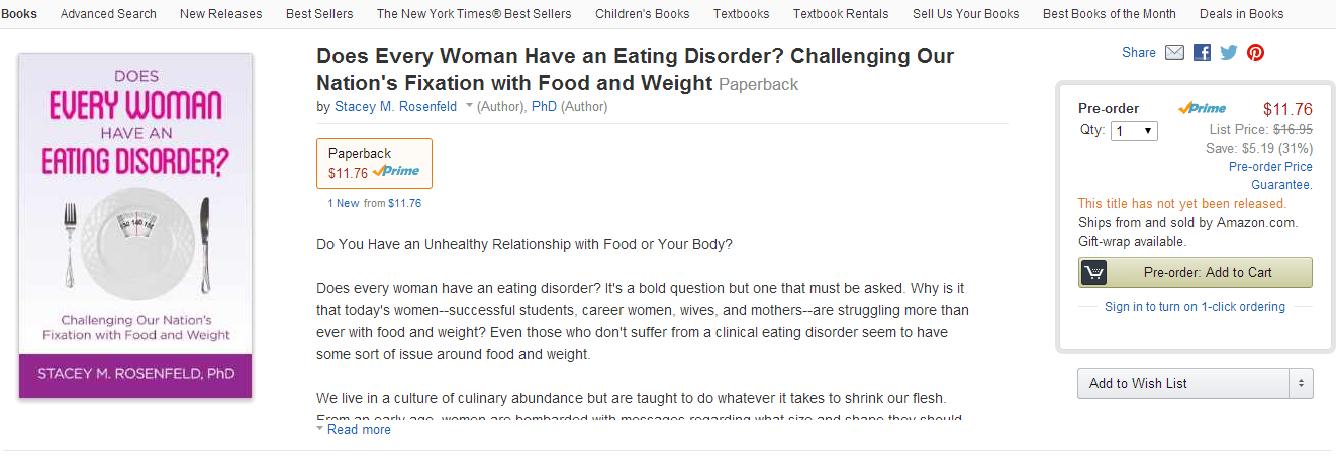Share this book on Twitter
Screen dimensions: 1336x465
tap(1229, 53)
